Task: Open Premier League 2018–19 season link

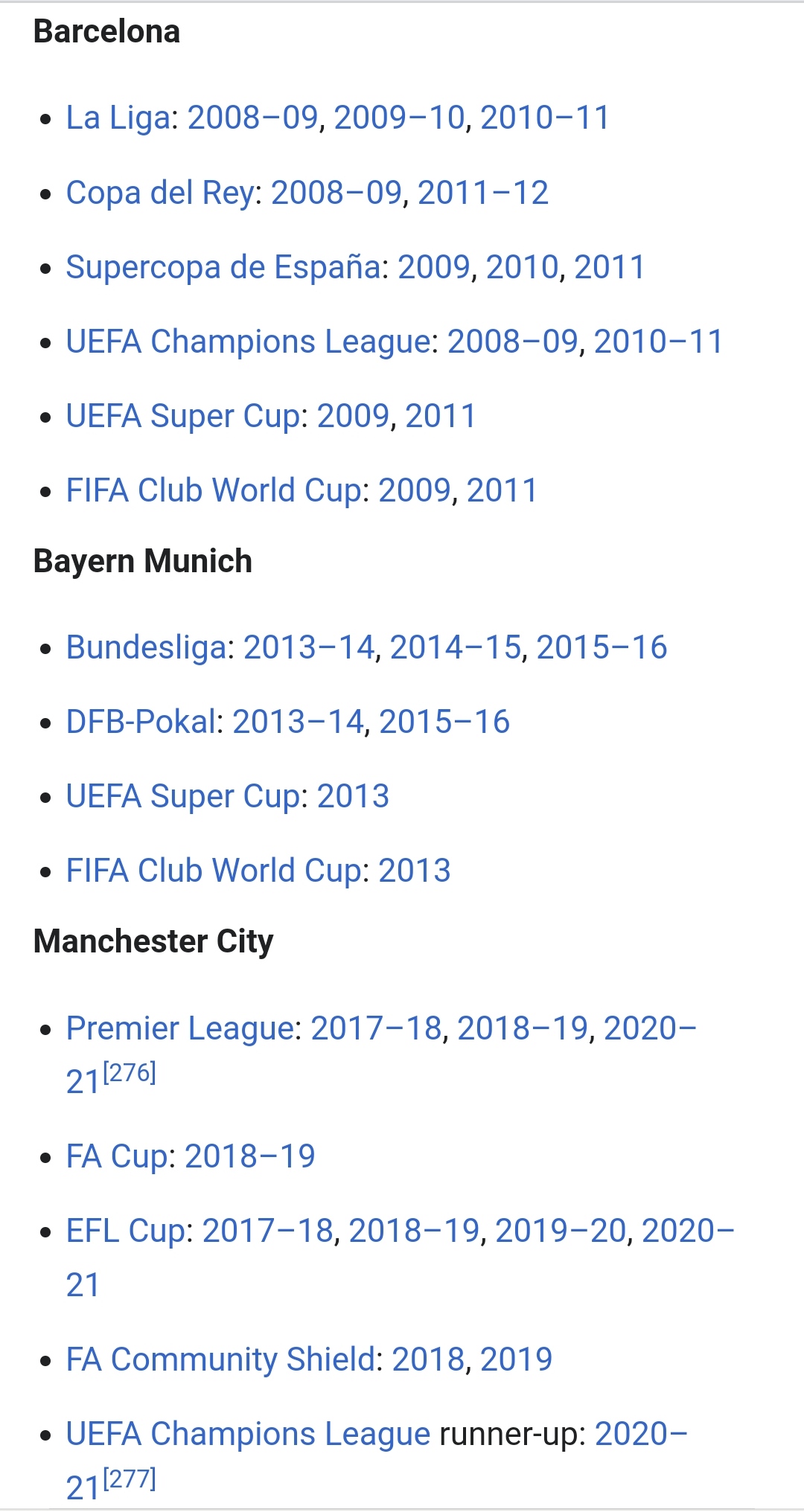Action: click(x=523, y=1028)
